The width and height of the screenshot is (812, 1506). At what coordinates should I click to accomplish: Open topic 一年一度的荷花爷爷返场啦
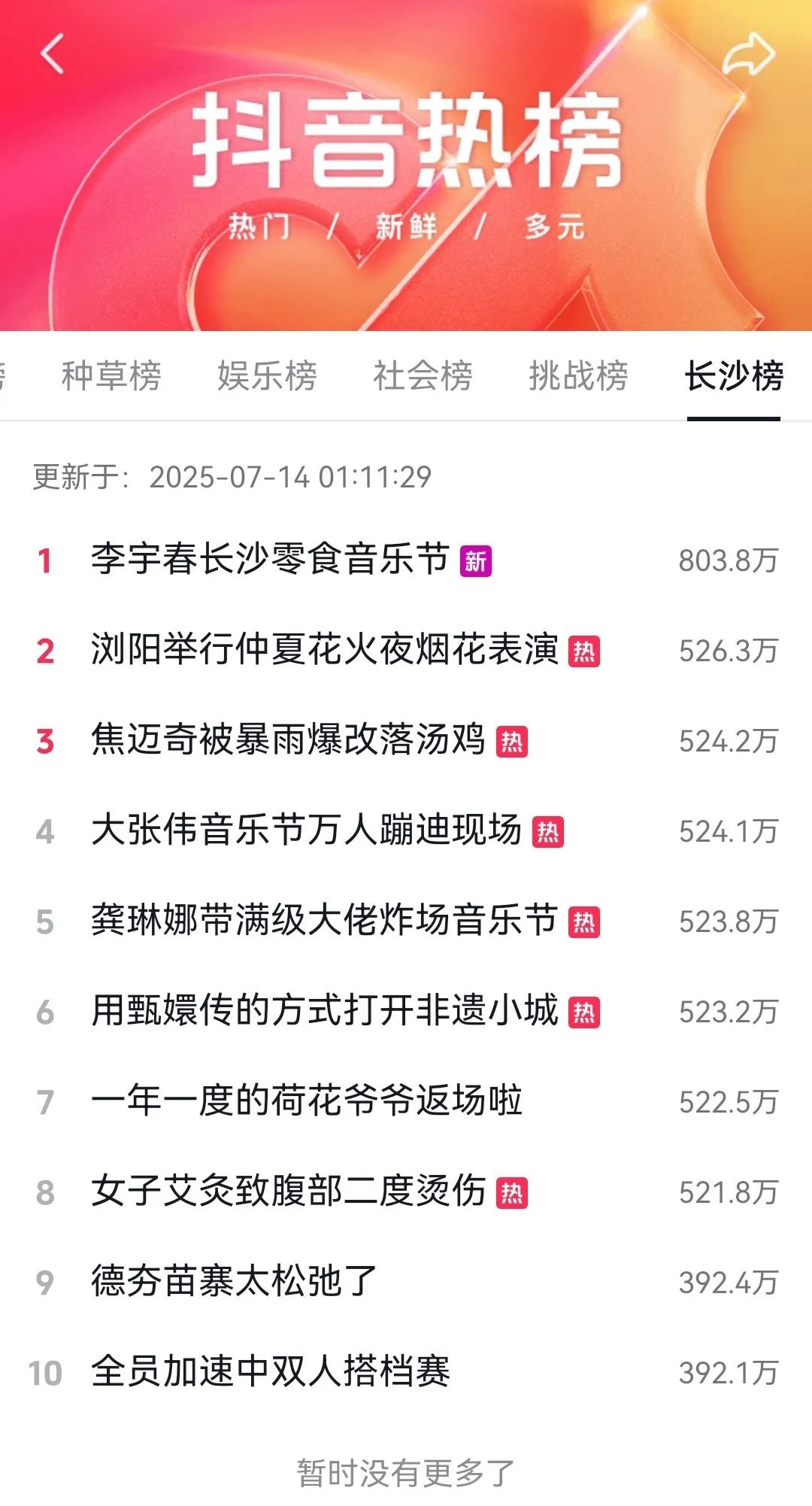coord(307,1101)
